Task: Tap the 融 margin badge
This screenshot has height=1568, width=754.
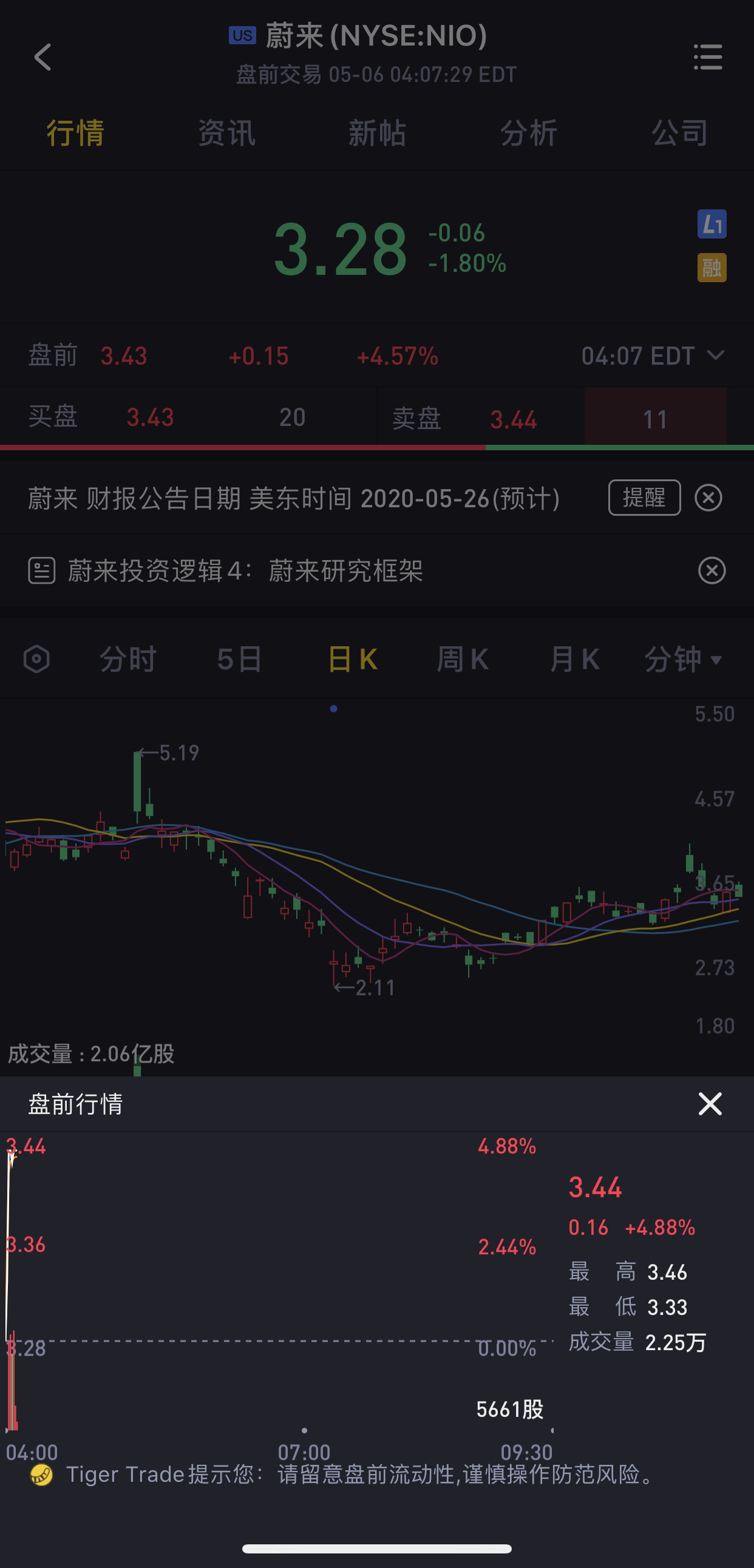Action: [712, 268]
